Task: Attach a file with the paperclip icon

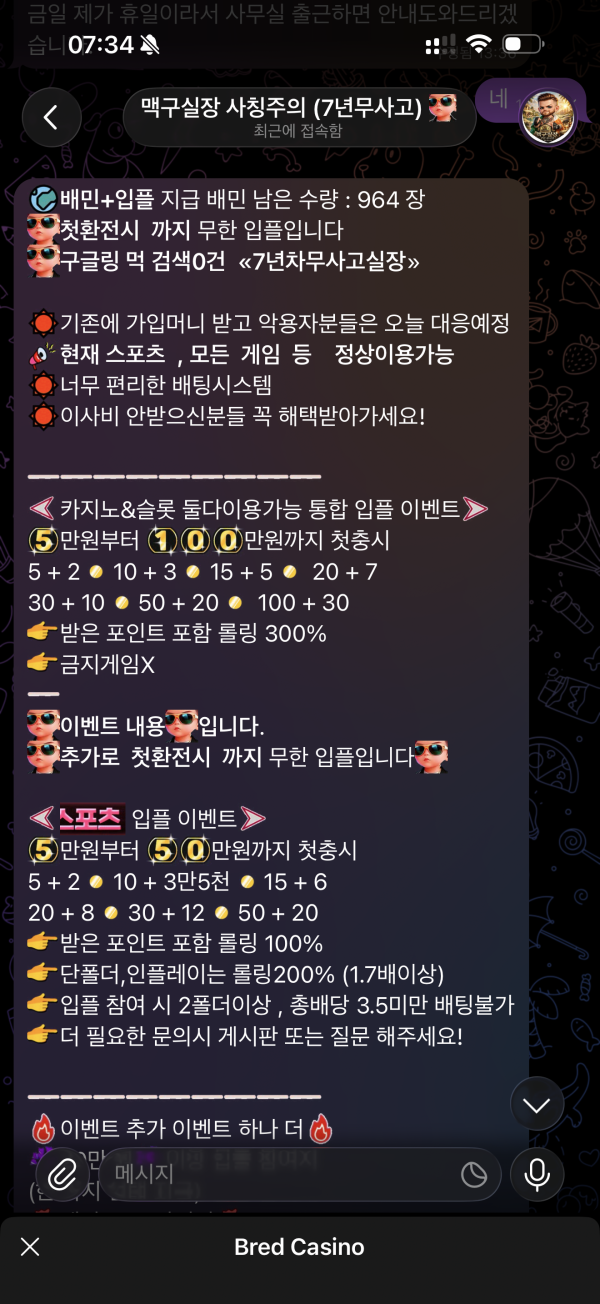Action: [62, 1174]
